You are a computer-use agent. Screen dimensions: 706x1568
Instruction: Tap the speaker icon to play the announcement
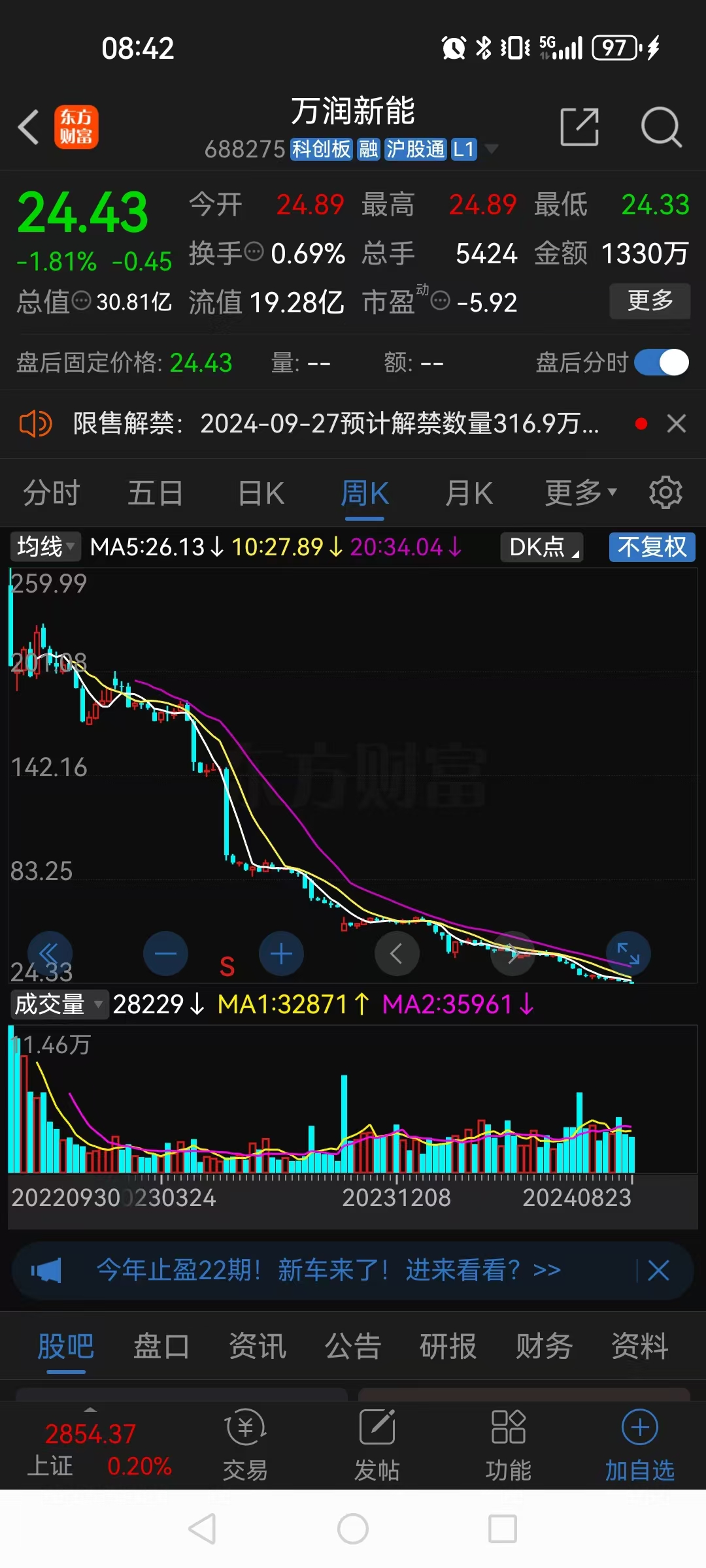(x=35, y=424)
